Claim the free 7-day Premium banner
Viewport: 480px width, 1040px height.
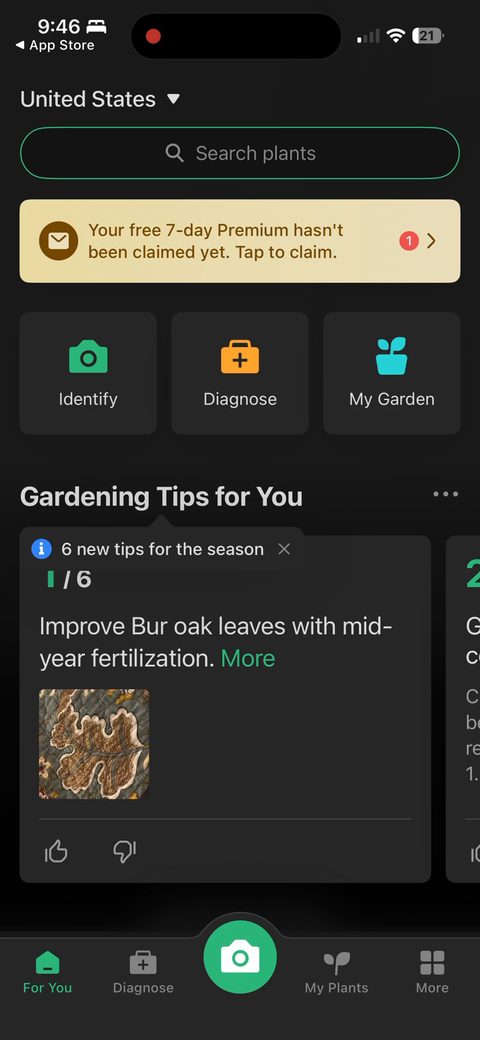coord(240,241)
